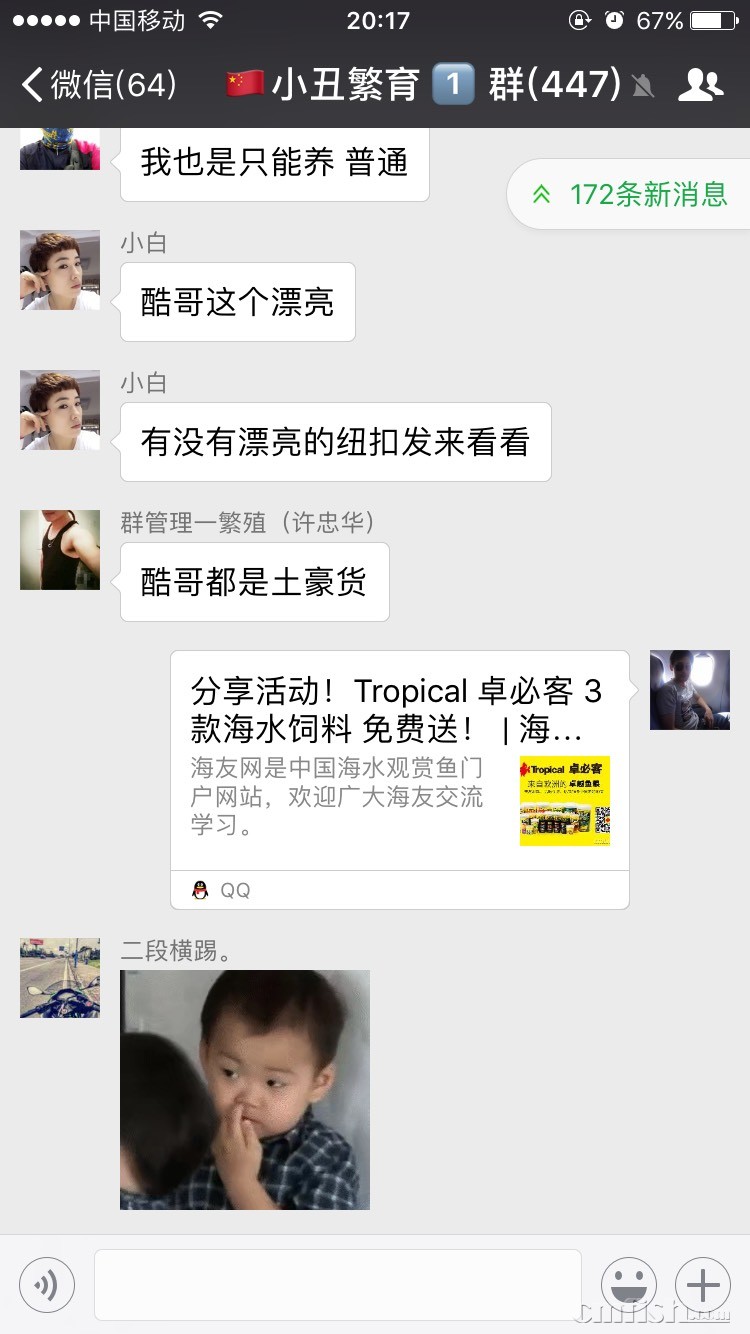Open the emoji sticker panel

point(628,1285)
